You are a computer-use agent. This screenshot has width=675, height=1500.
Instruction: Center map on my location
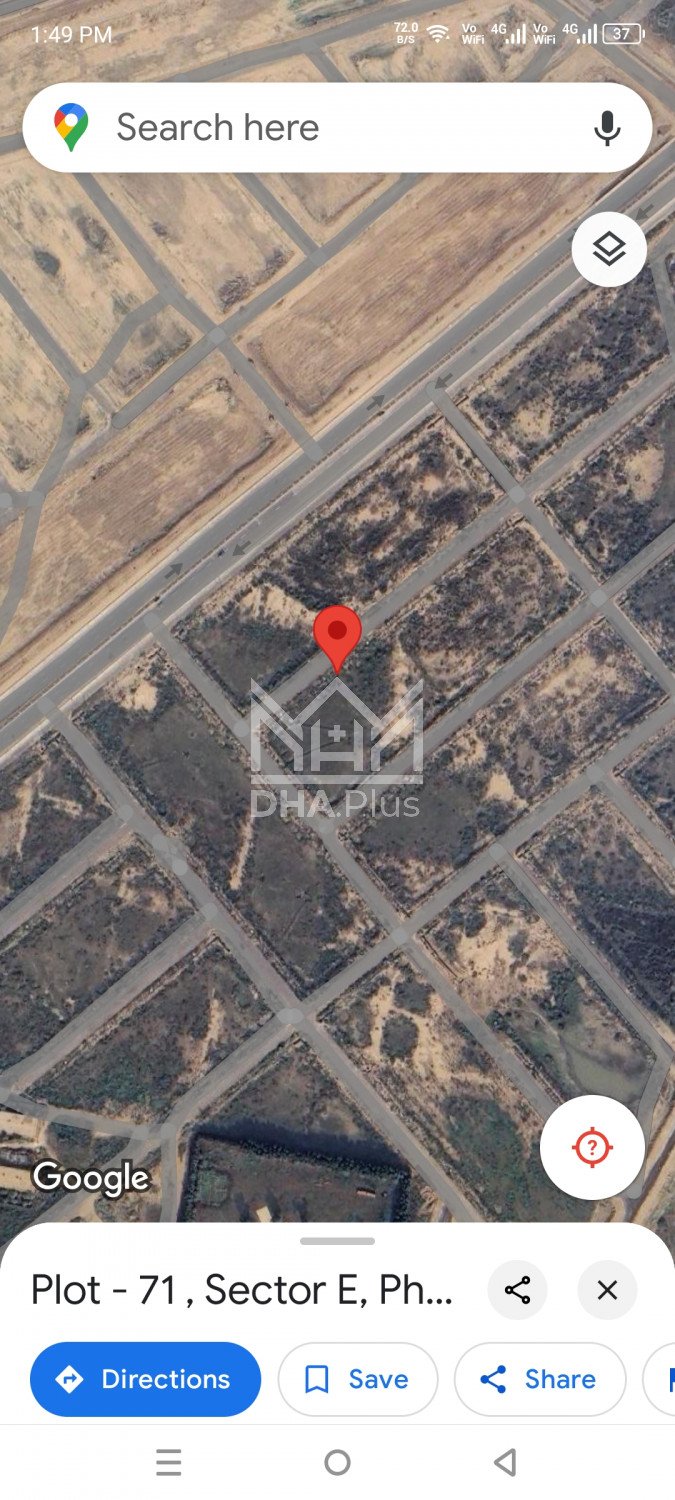click(591, 1146)
